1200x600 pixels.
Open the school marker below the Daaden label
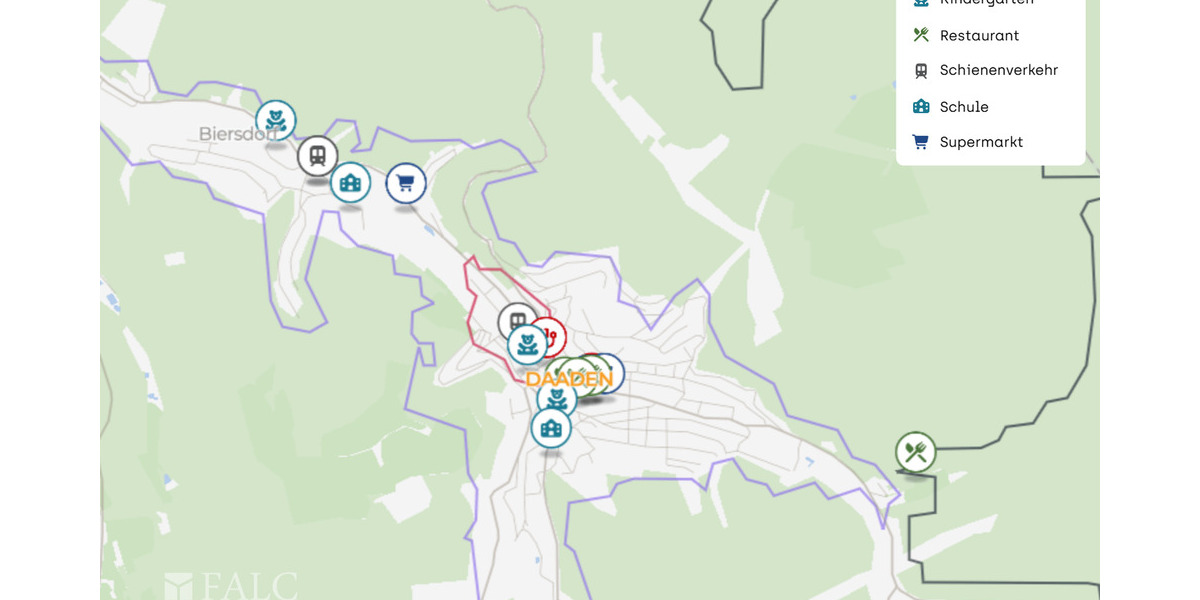point(551,428)
